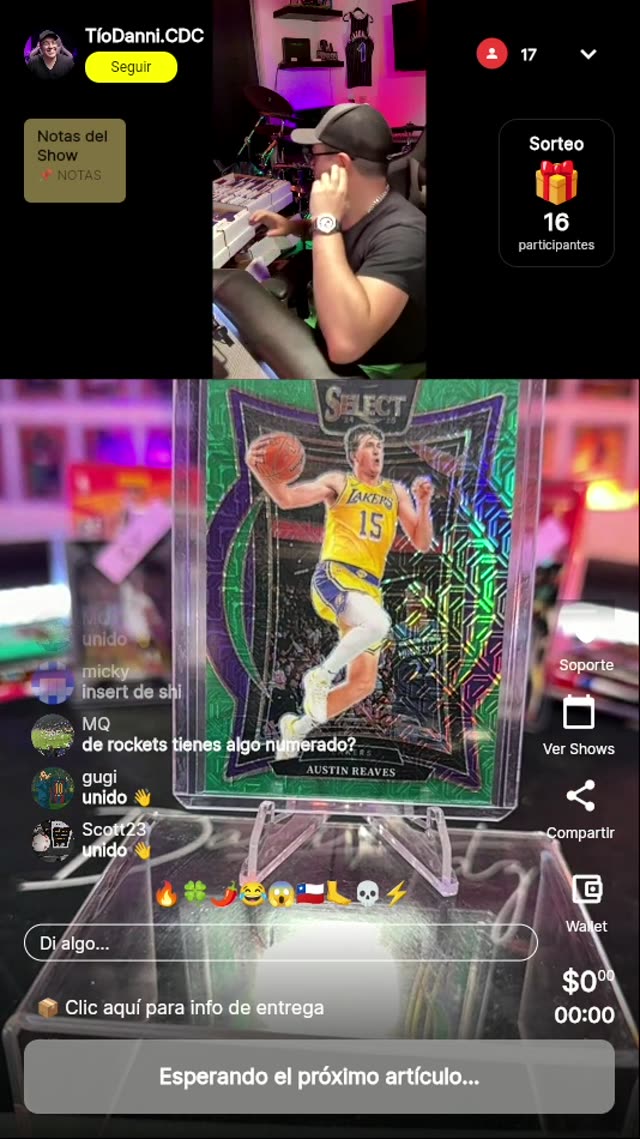Open delivery info 'Clic aquí para info de entrega'
The height and width of the screenshot is (1139, 640).
tap(183, 1008)
